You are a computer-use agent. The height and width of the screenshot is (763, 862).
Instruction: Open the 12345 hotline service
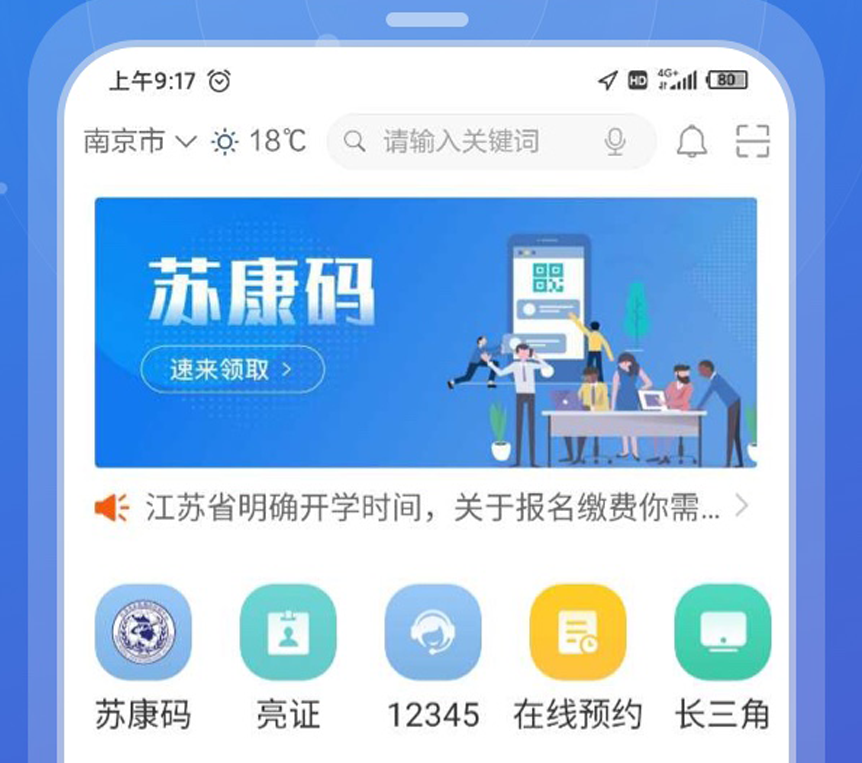(433, 633)
